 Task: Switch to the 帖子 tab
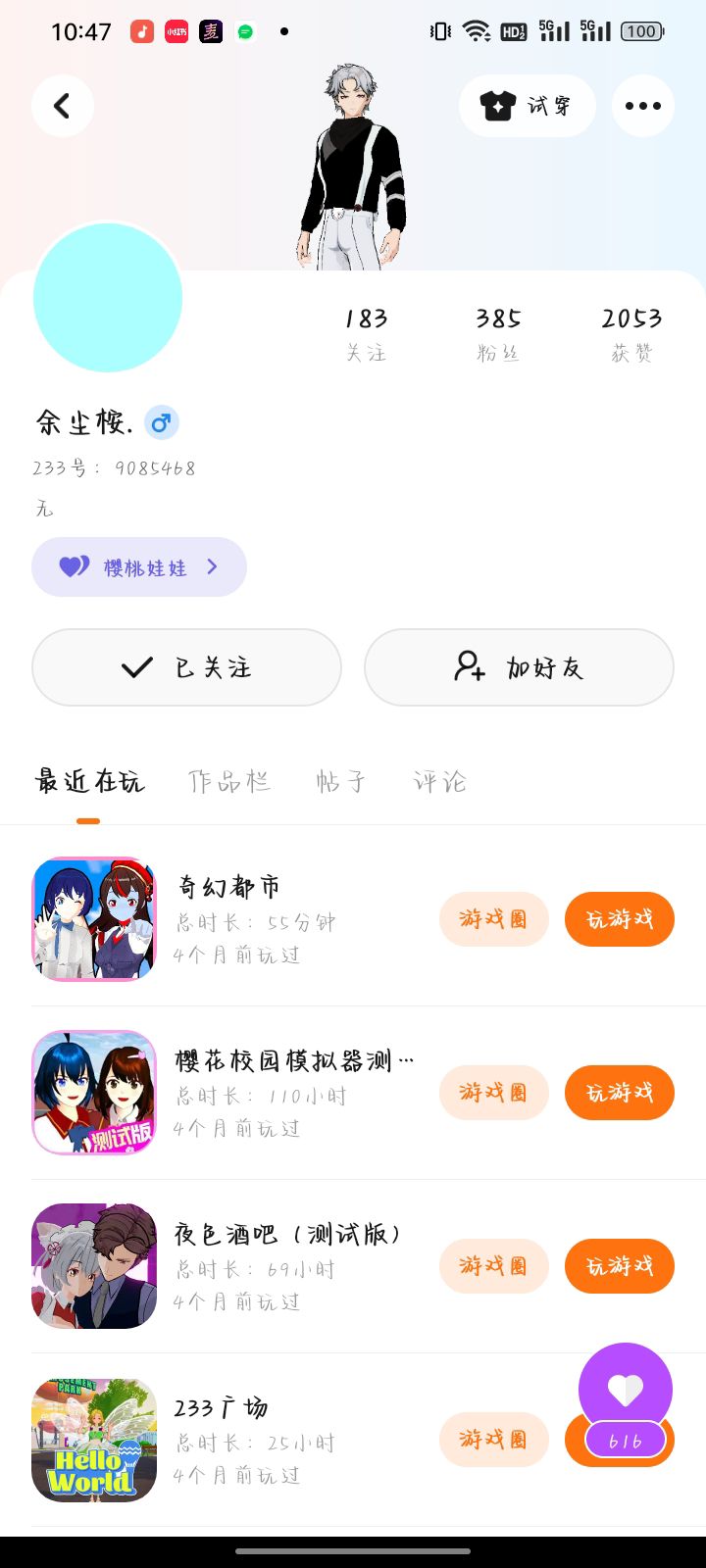coord(340,781)
